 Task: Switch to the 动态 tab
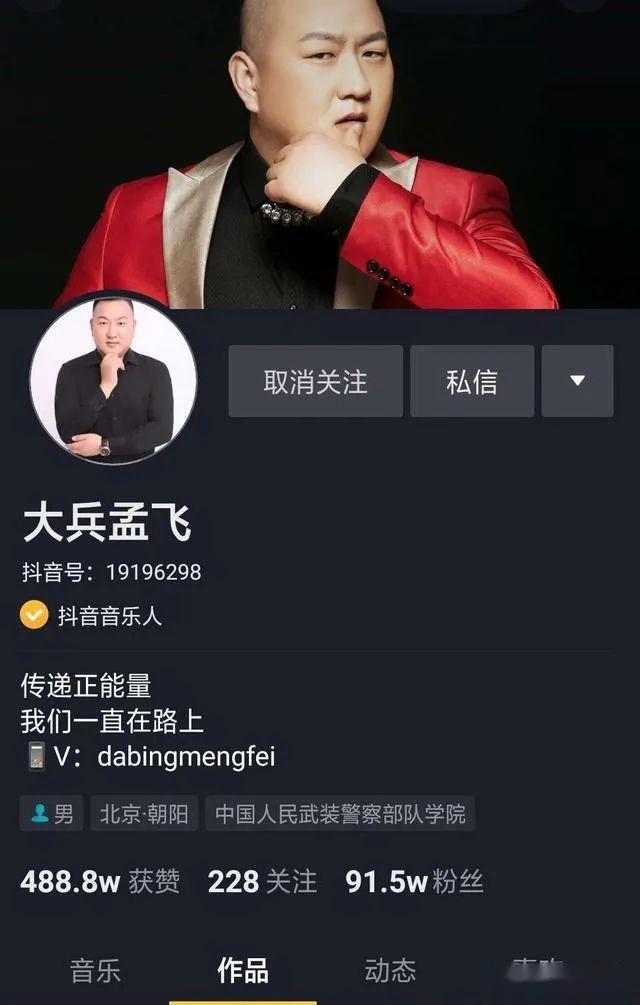(390, 969)
